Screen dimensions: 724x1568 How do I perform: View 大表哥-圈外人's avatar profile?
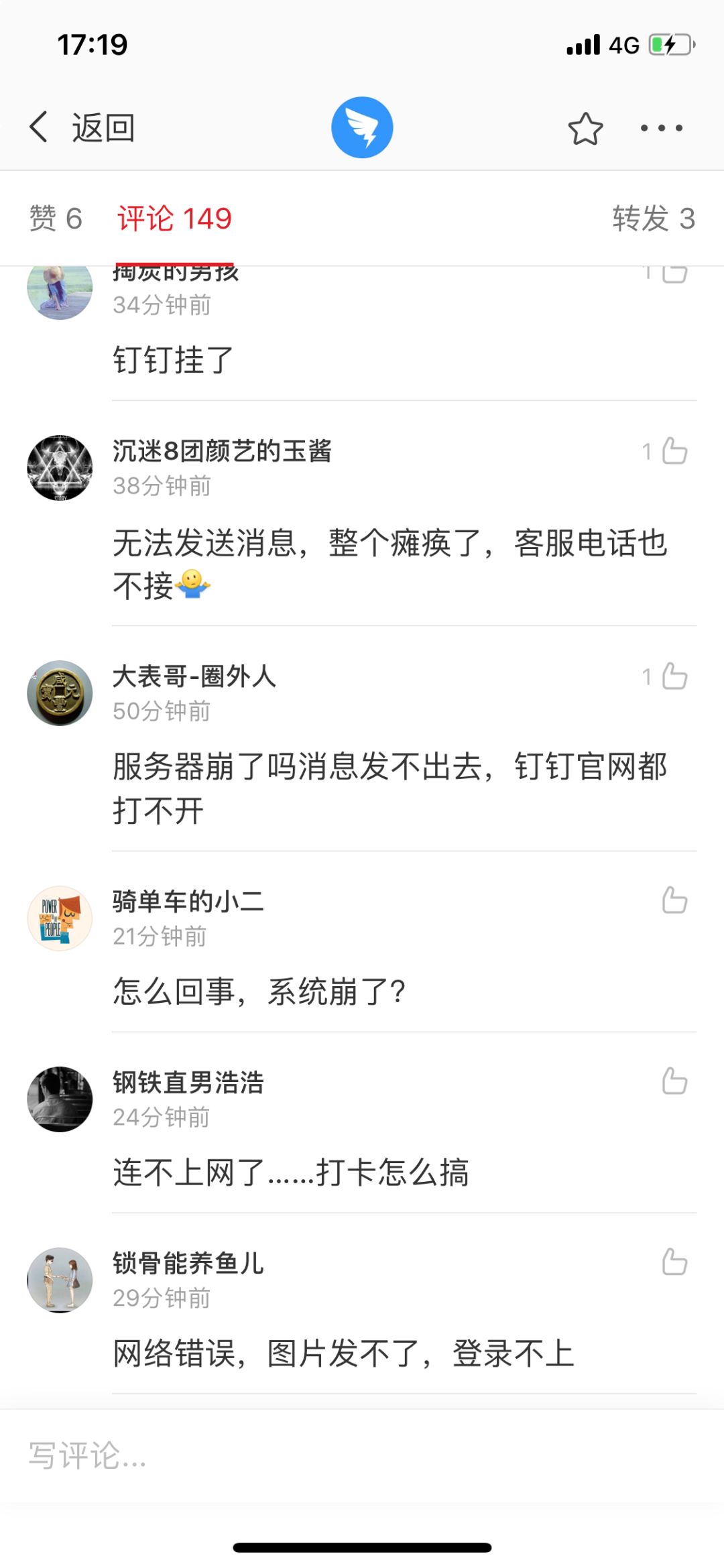[x=60, y=692]
